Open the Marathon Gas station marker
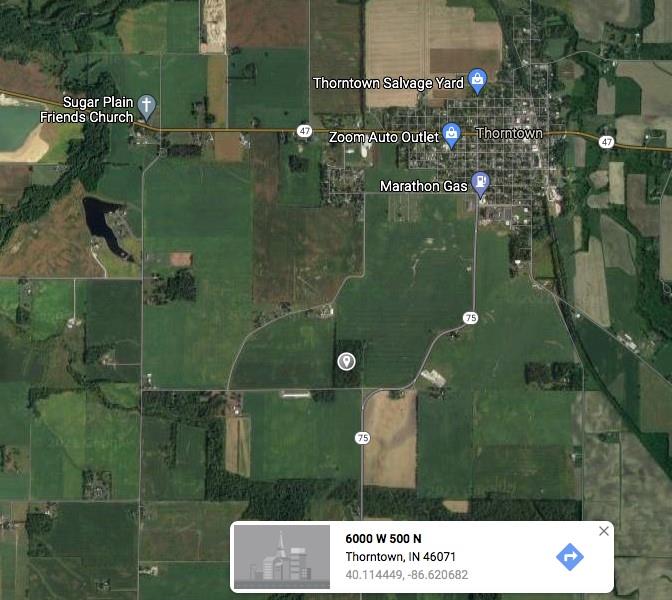 pos(481,183)
